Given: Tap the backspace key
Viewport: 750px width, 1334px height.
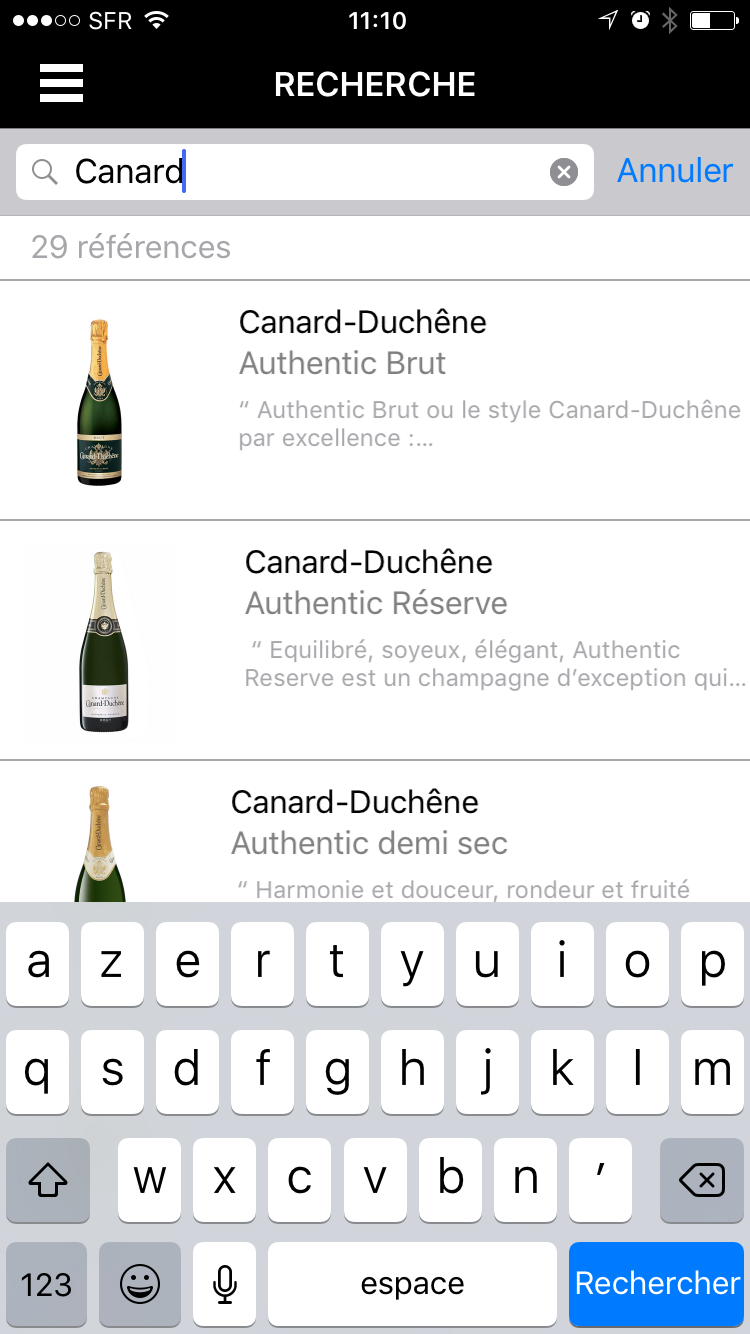Looking at the screenshot, I should click(702, 1181).
